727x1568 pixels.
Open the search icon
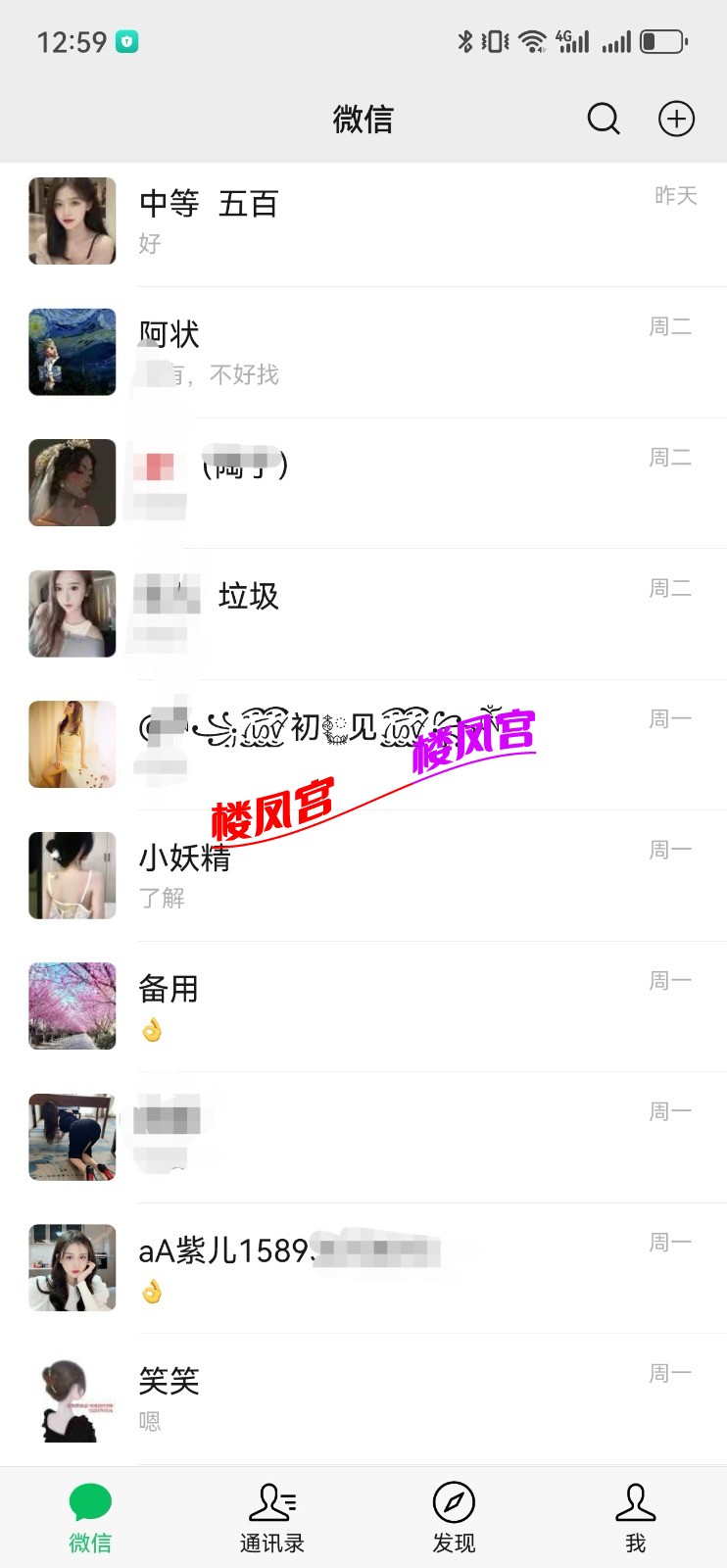(603, 119)
